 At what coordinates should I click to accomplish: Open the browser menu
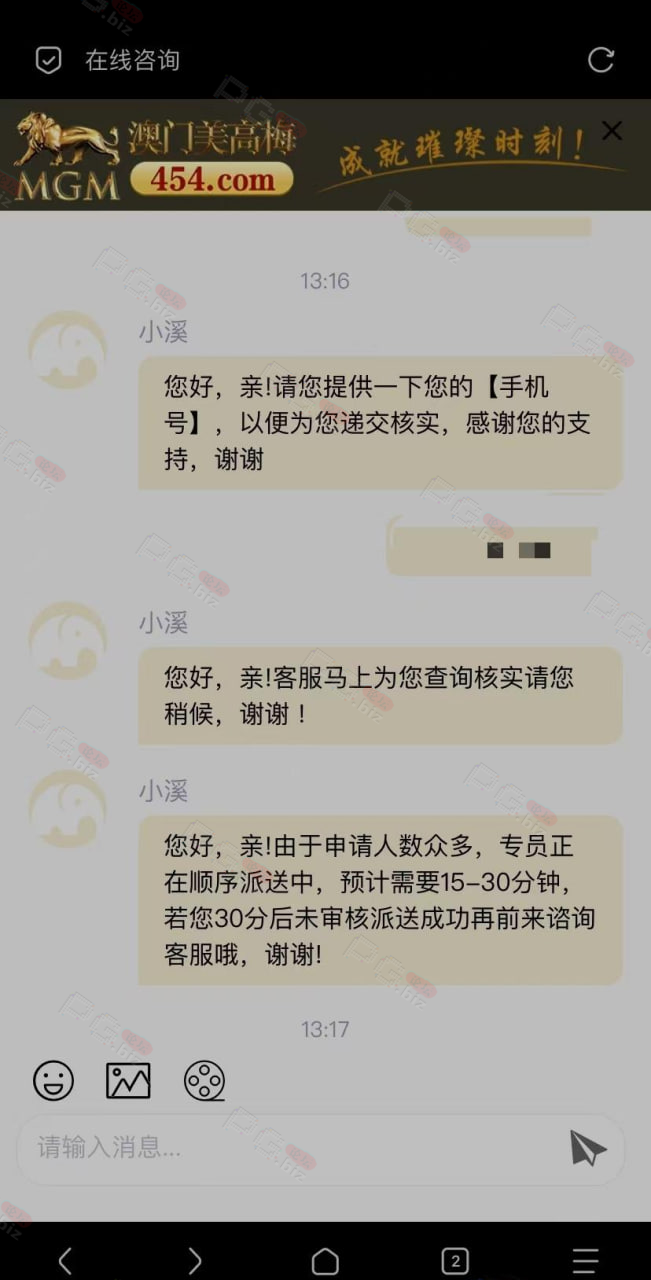pyautogui.click(x=585, y=1260)
